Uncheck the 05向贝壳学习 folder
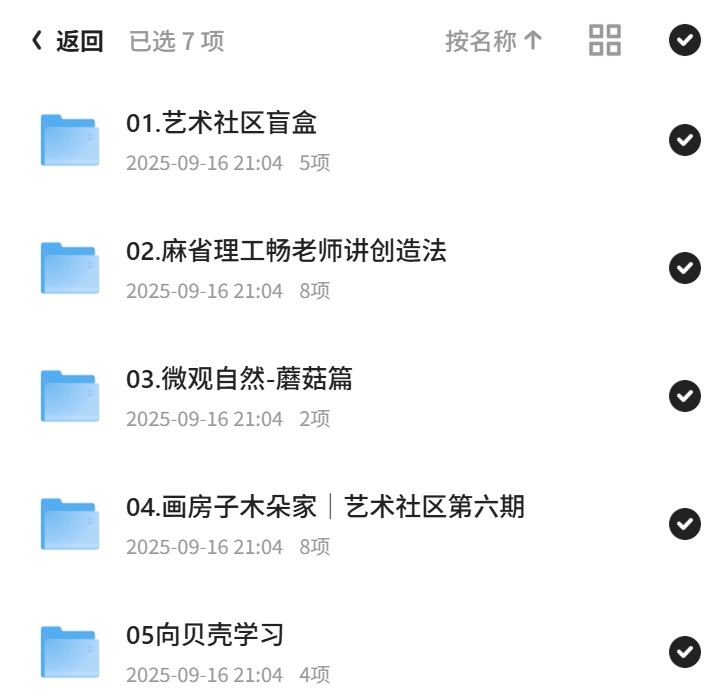Screen dimensions: 712x699 (685, 652)
